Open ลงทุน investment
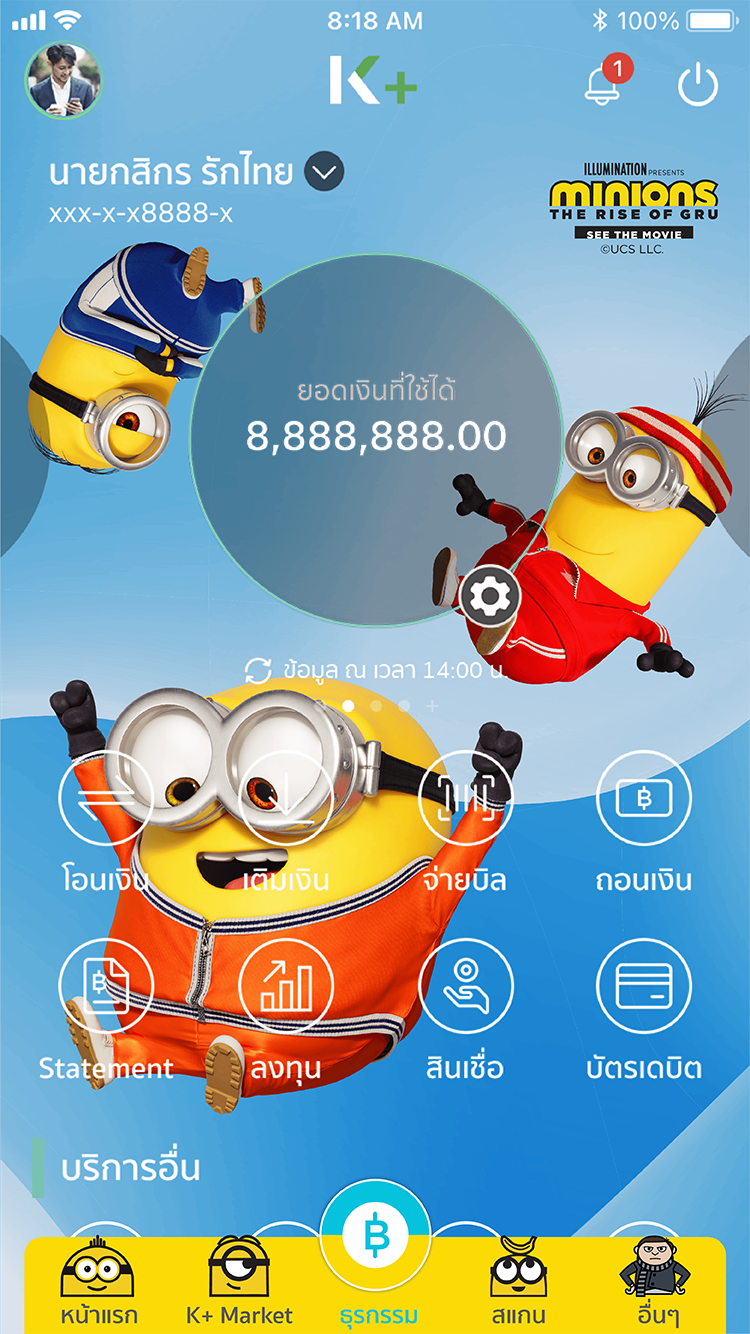This screenshot has width=750, height=1334. coord(285,987)
